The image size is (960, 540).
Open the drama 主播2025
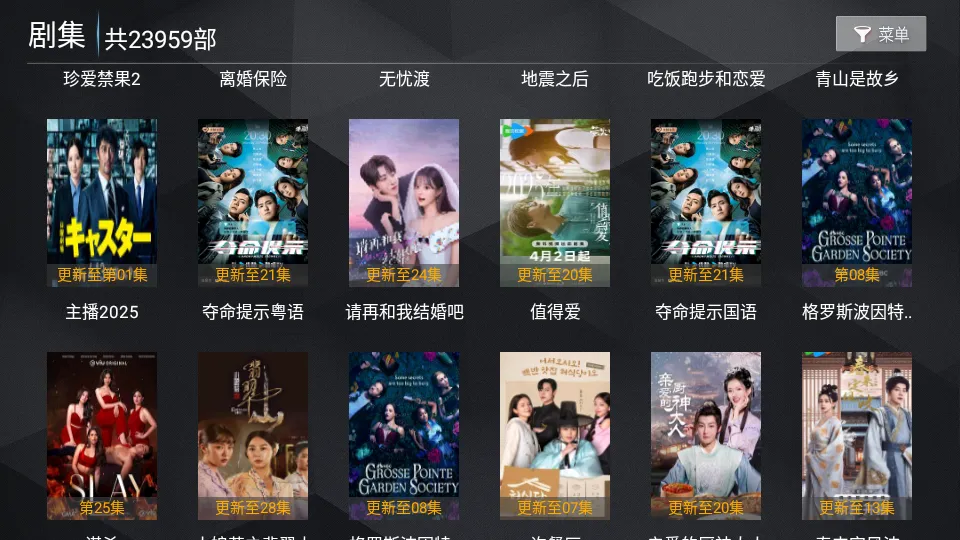click(102, 202)
